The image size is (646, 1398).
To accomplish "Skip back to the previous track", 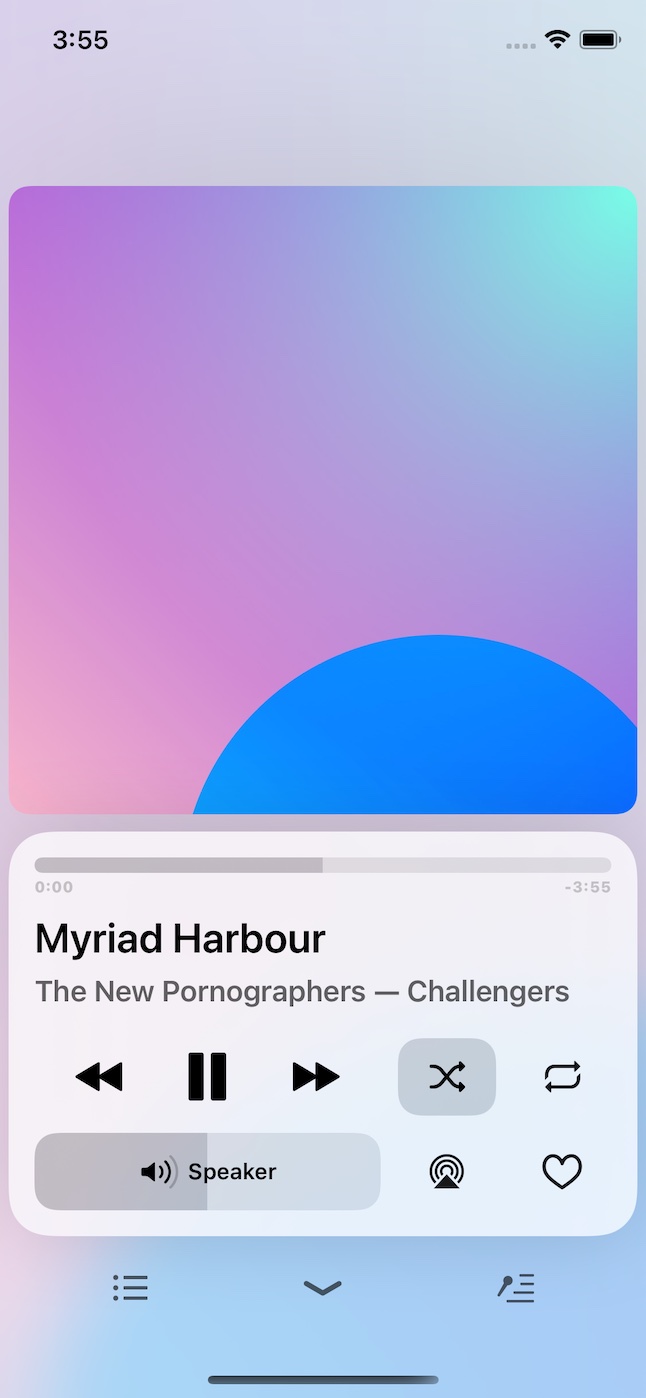I will (99, 1077).
